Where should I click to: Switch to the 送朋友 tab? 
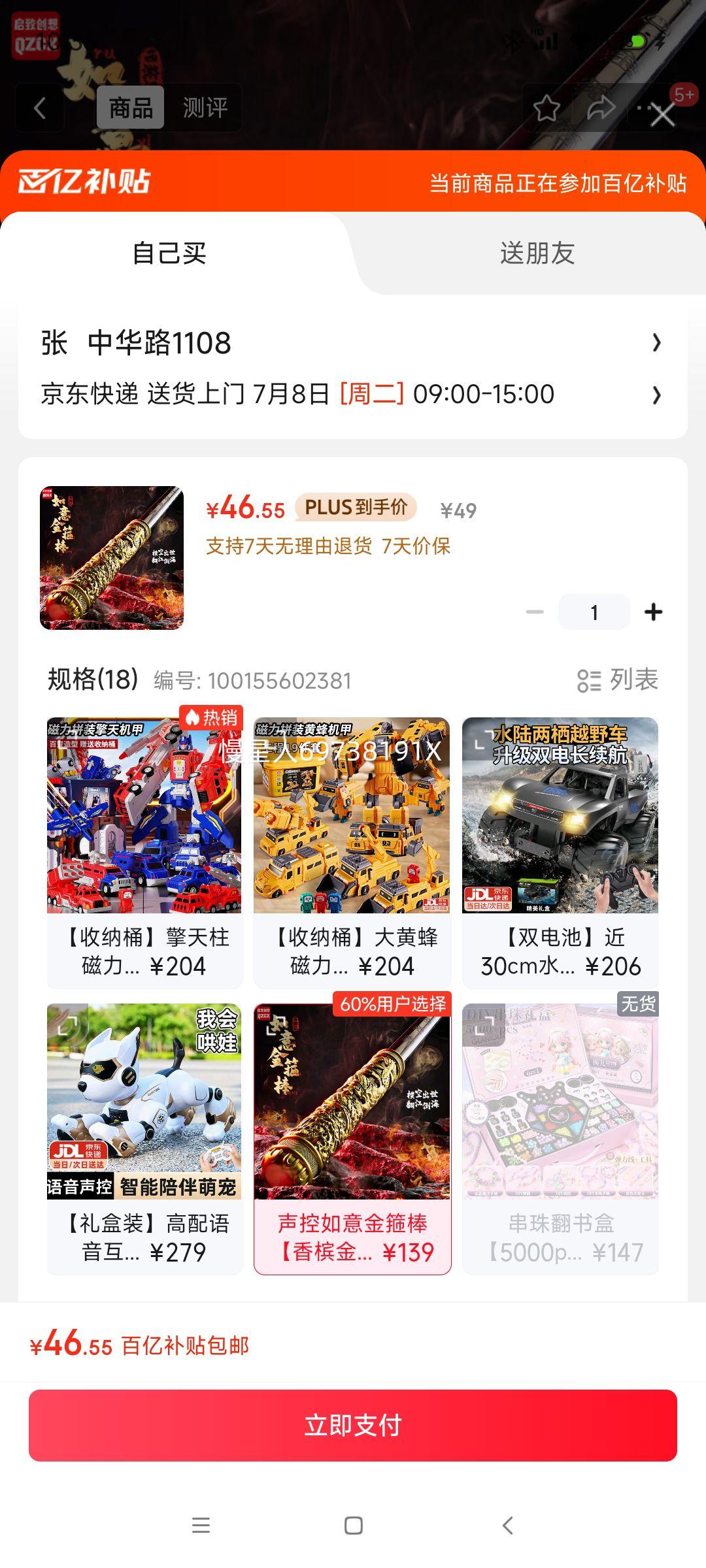tap(537, 253)
